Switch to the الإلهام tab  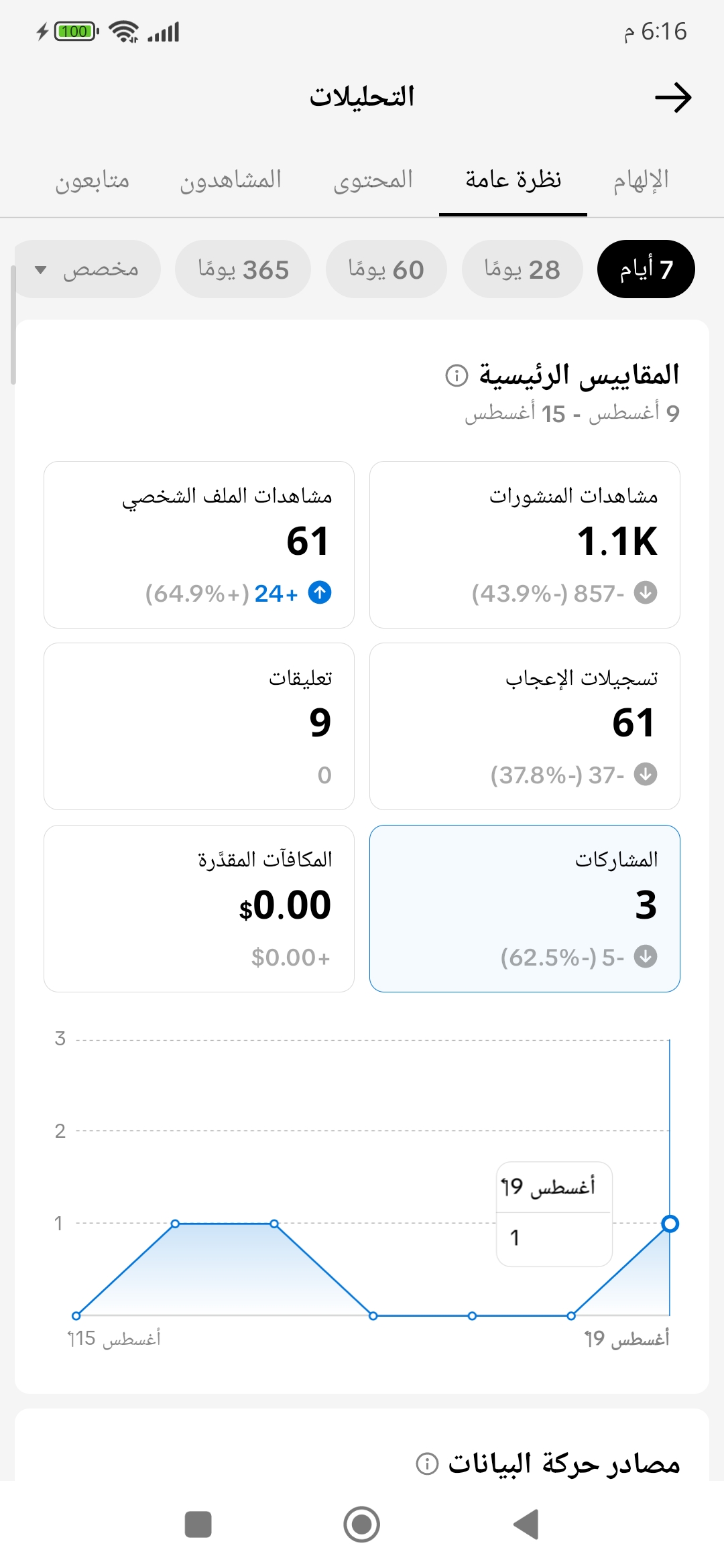(641, 180)
